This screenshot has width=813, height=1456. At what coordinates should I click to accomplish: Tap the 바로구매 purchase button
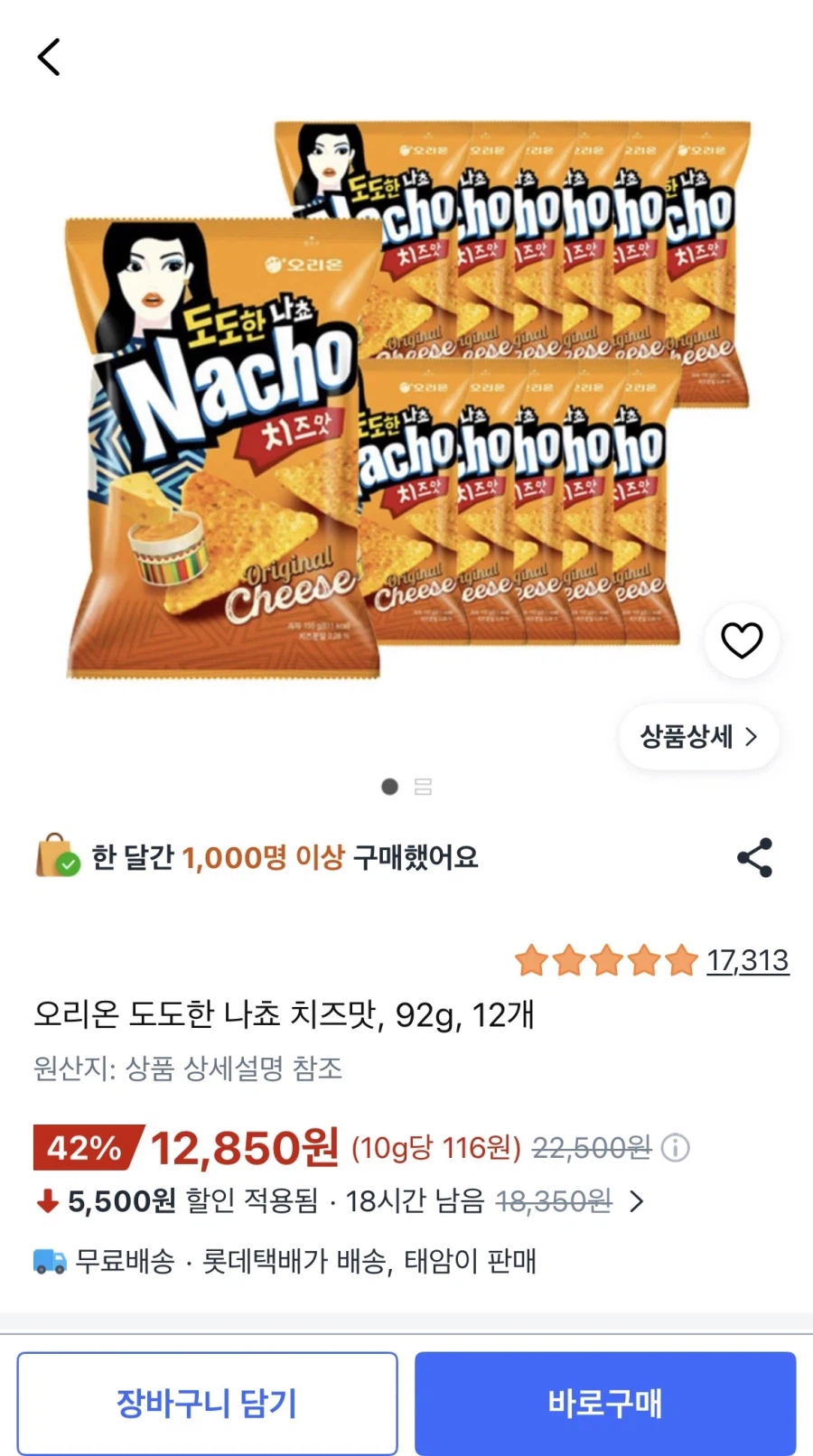pos(604,1403)
